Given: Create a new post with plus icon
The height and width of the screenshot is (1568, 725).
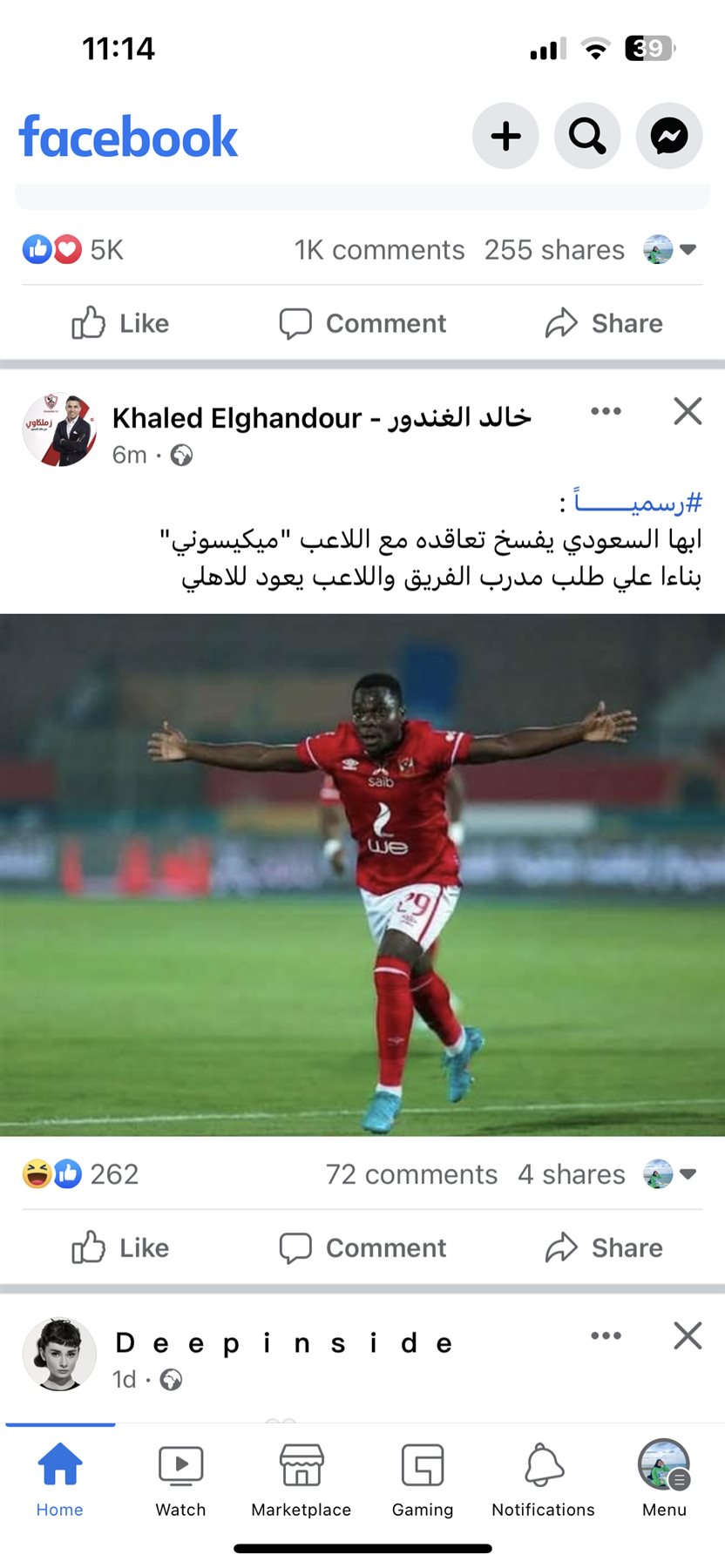Looking at the screenshot, I should point(505,136).
